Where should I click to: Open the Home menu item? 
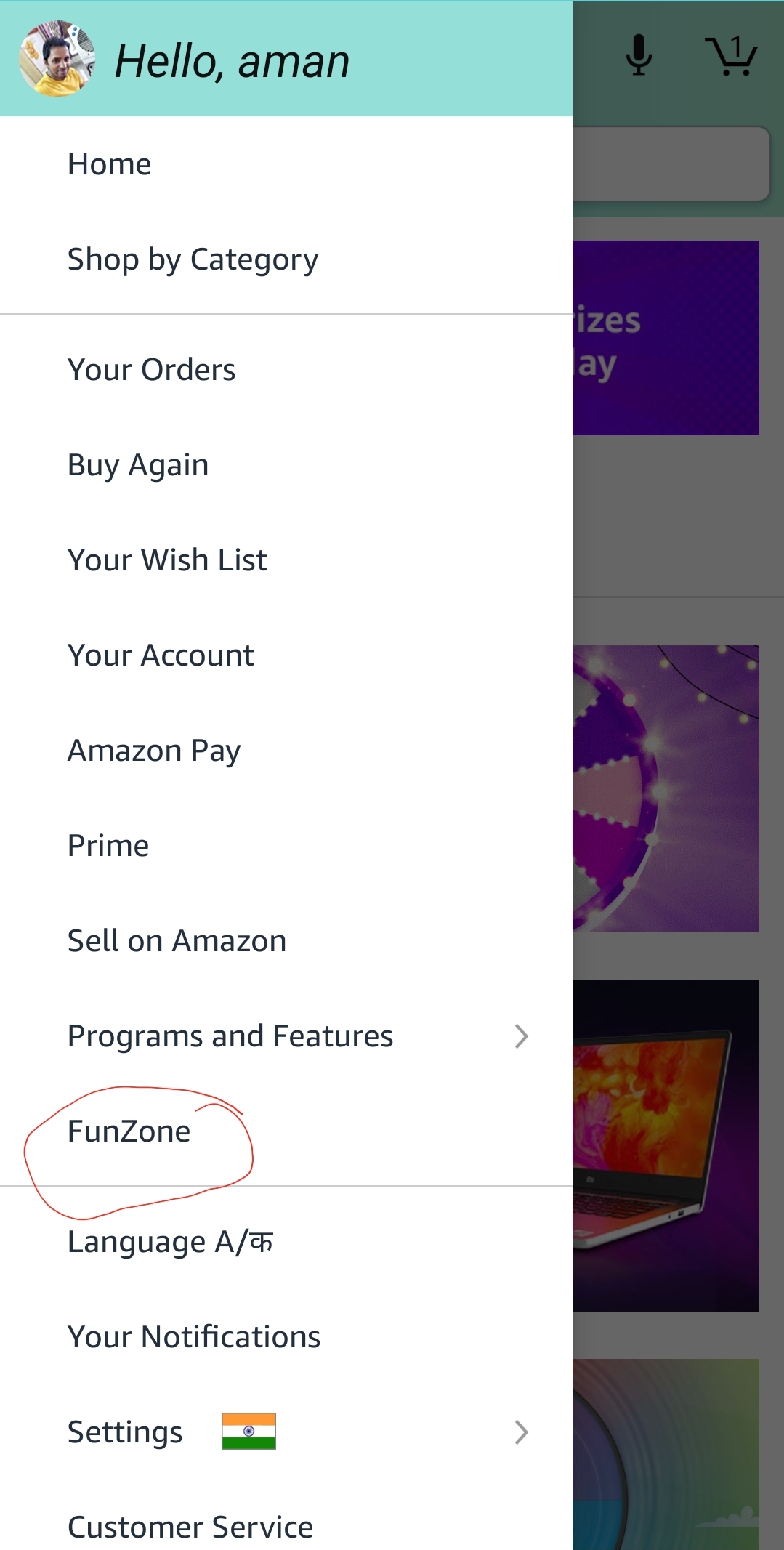[110, 164]
